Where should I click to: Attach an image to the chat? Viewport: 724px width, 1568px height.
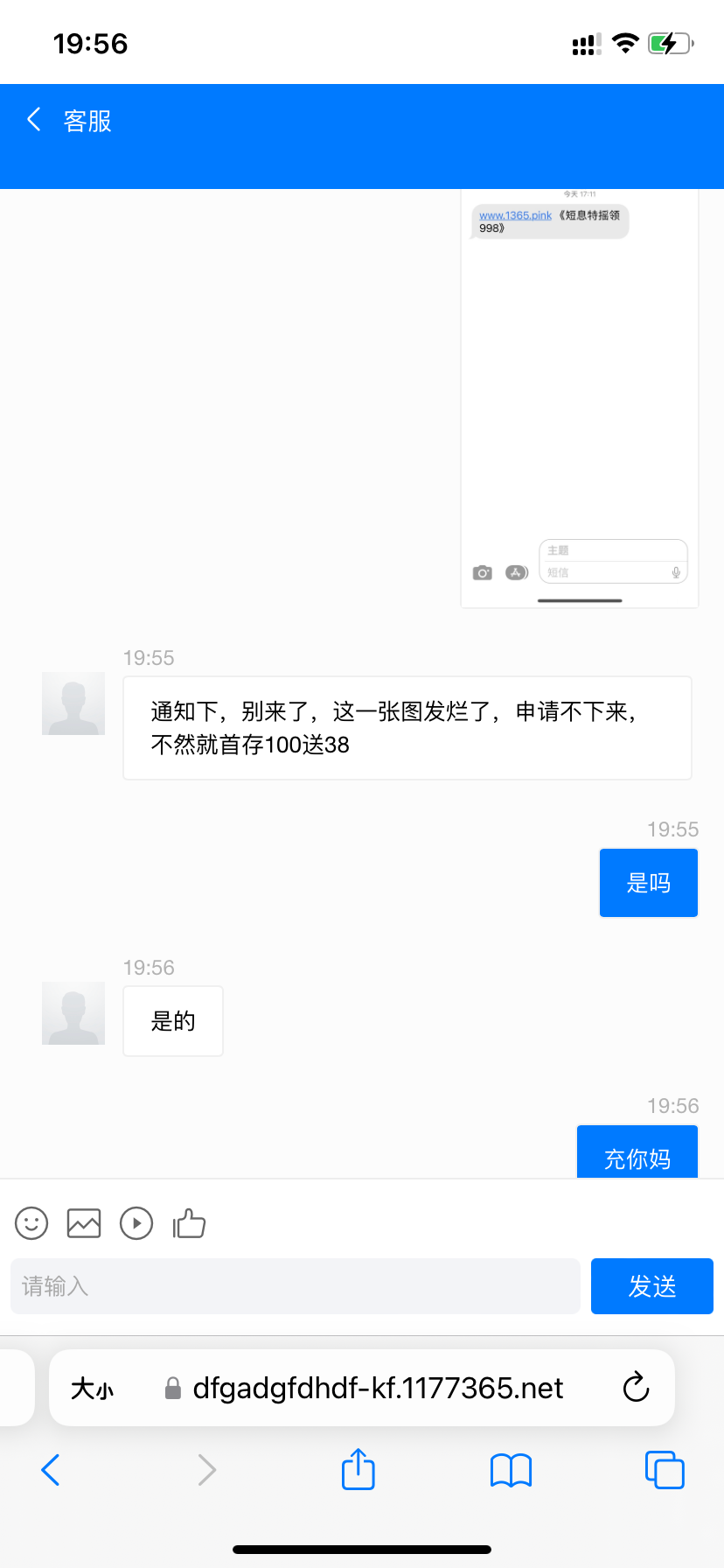point(84,1223)
